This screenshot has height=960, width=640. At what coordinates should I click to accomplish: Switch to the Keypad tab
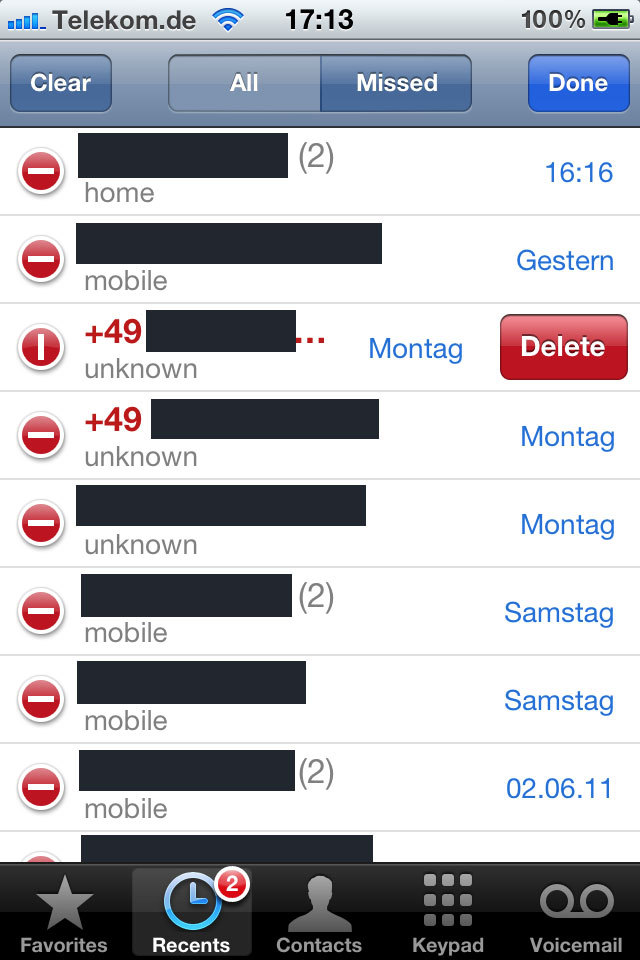point(447,913)
